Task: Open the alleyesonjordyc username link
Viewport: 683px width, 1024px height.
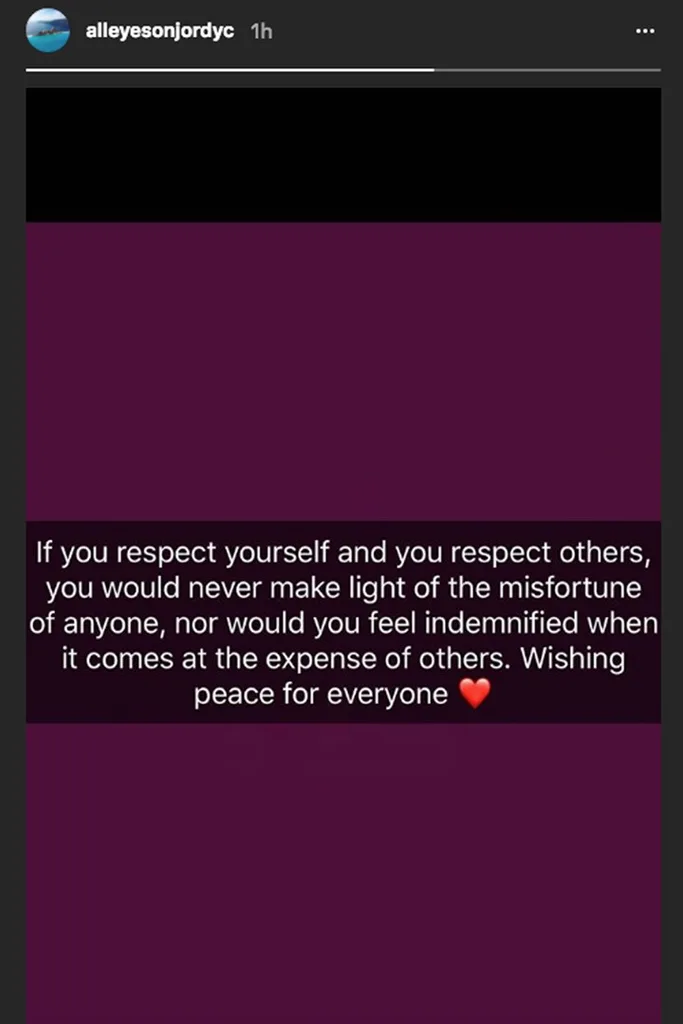Action: click(x=160, y=31)
